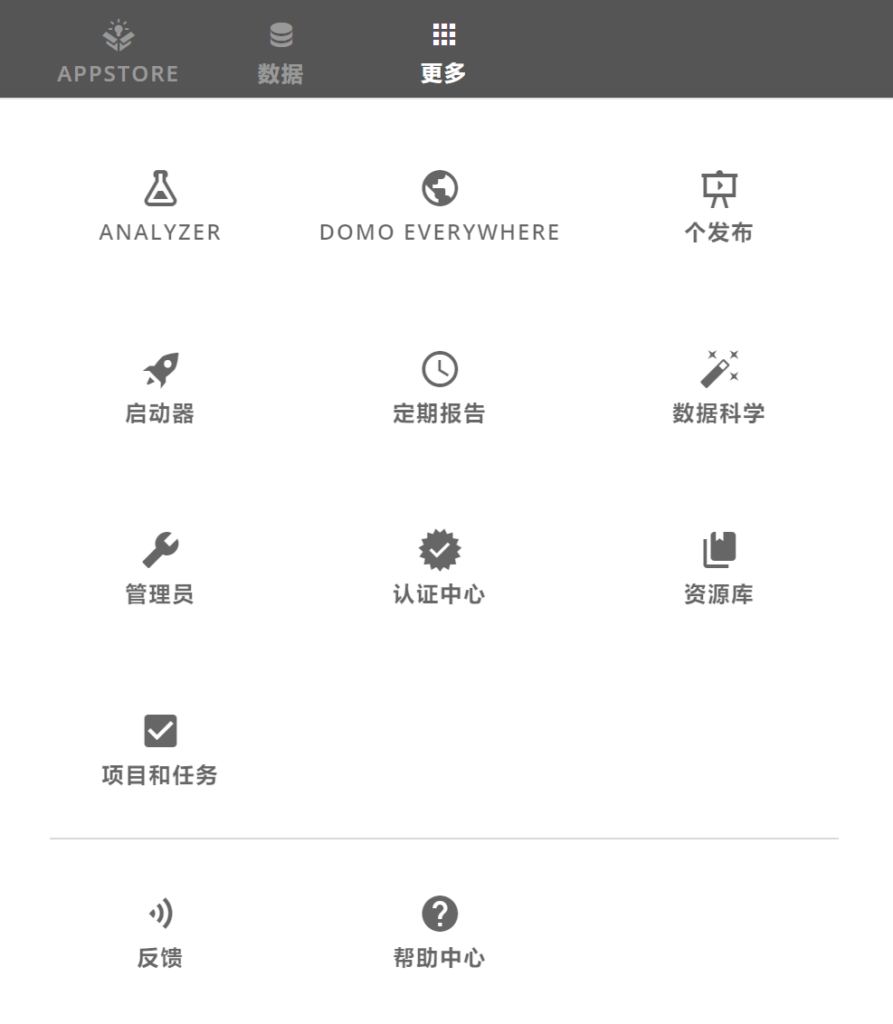Image resolution: width=893 pixels, height=1024 pixels.
Task: Click the DOMO EVERYWHERE label
Action: point(440,232)
